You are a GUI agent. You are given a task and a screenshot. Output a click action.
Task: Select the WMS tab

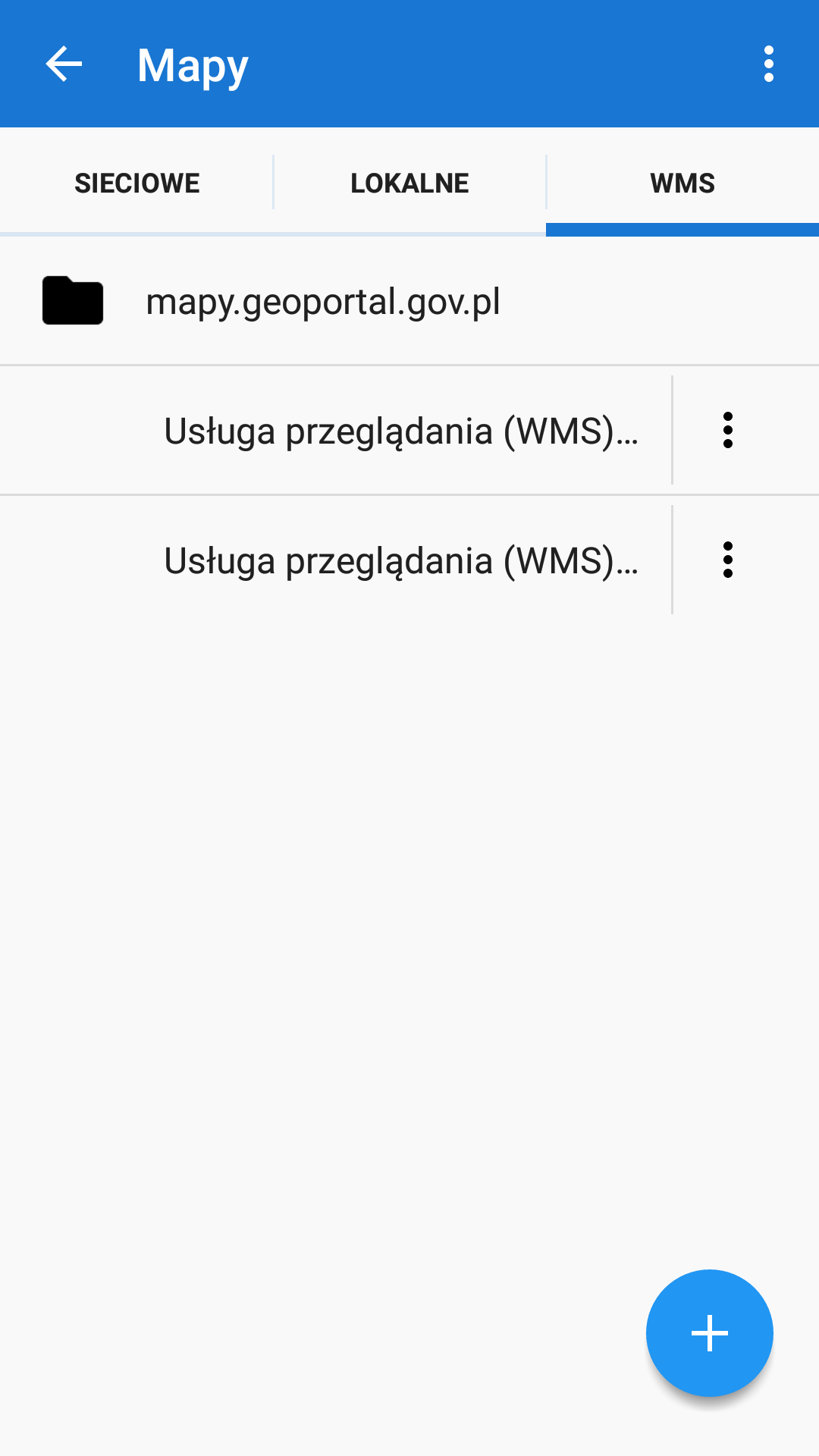coord(682,182)
